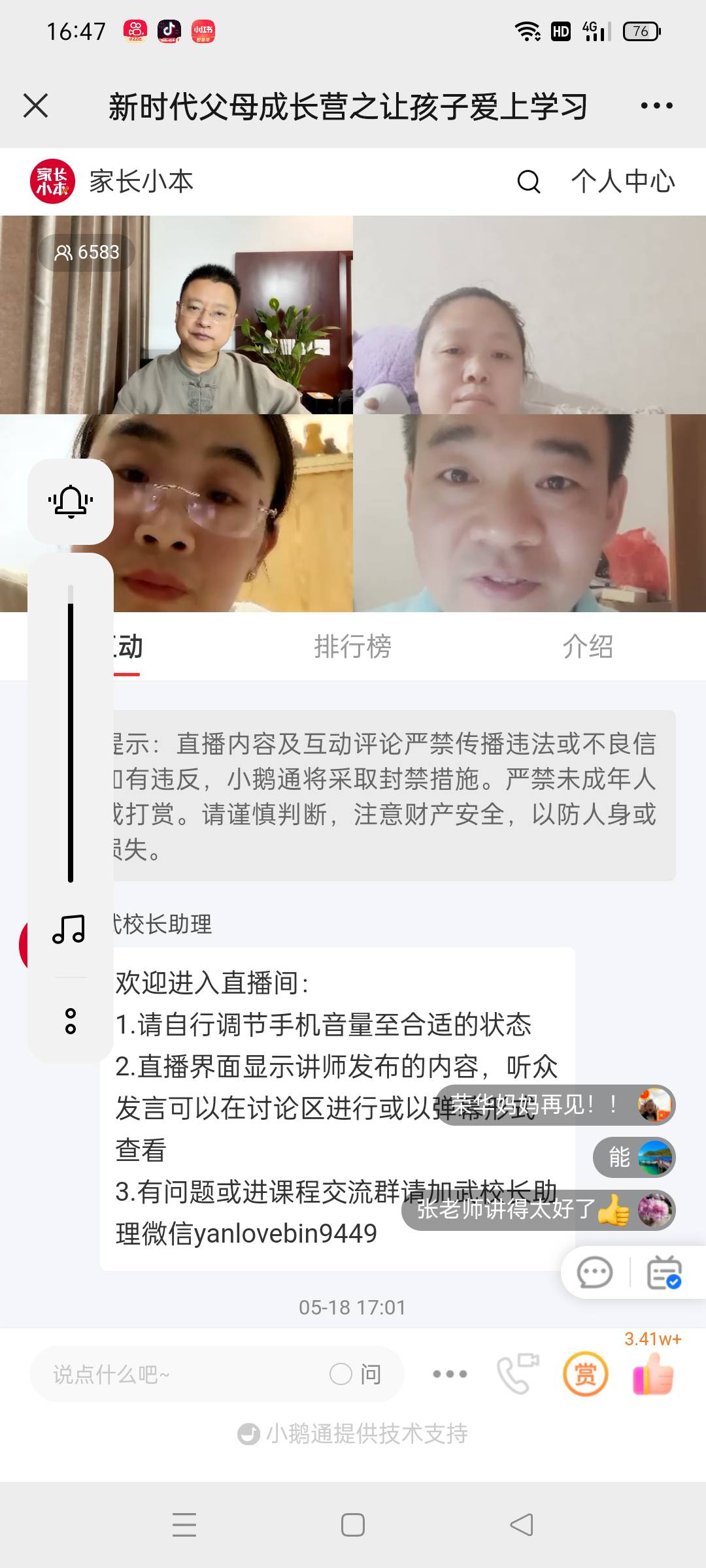Tap the viewer count 6583 badge
This screenshot has width=706, height=1568.
point(86,252)
